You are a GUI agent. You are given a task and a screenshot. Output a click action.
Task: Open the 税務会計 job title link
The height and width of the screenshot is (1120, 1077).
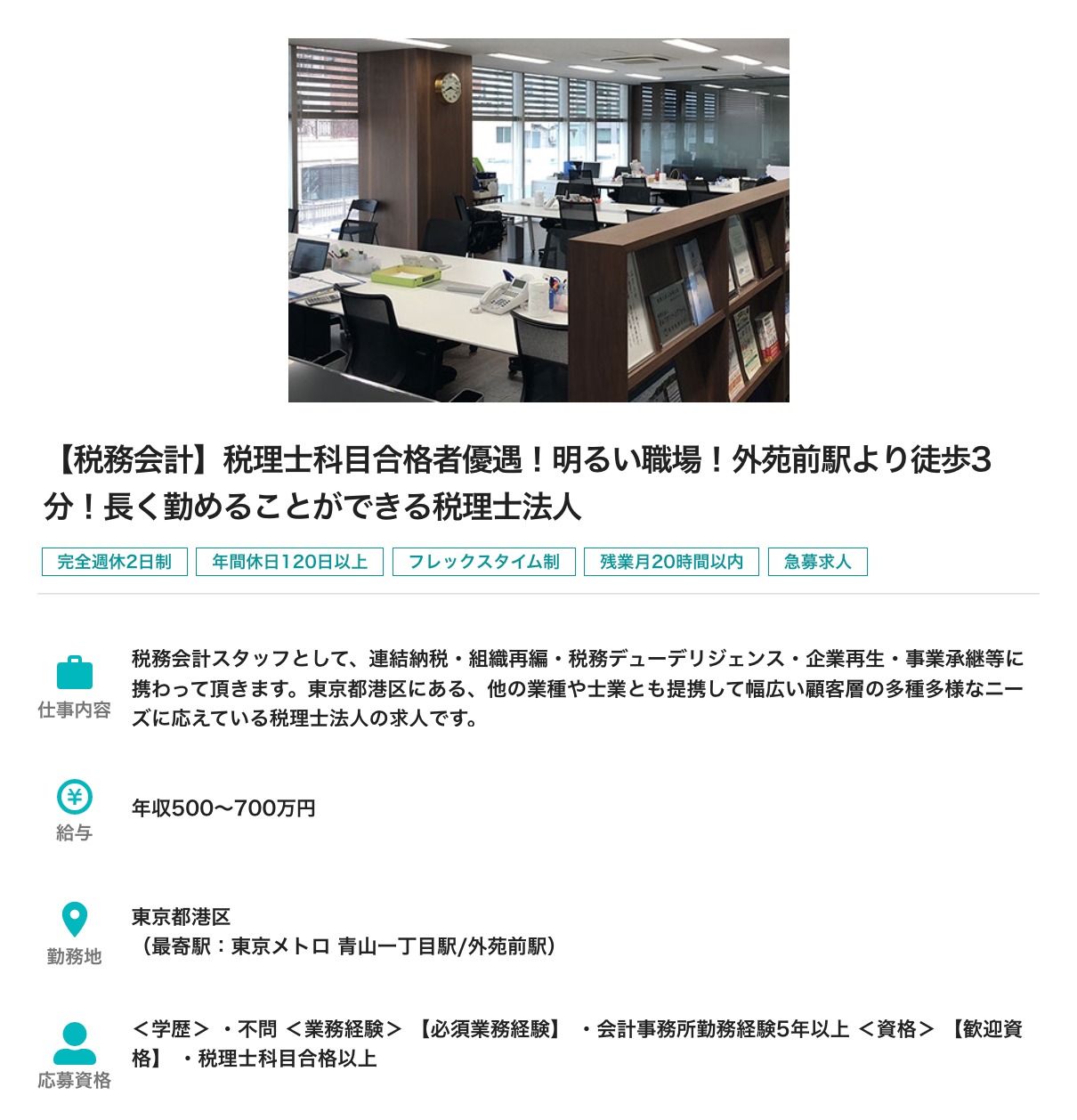[516, 483]
